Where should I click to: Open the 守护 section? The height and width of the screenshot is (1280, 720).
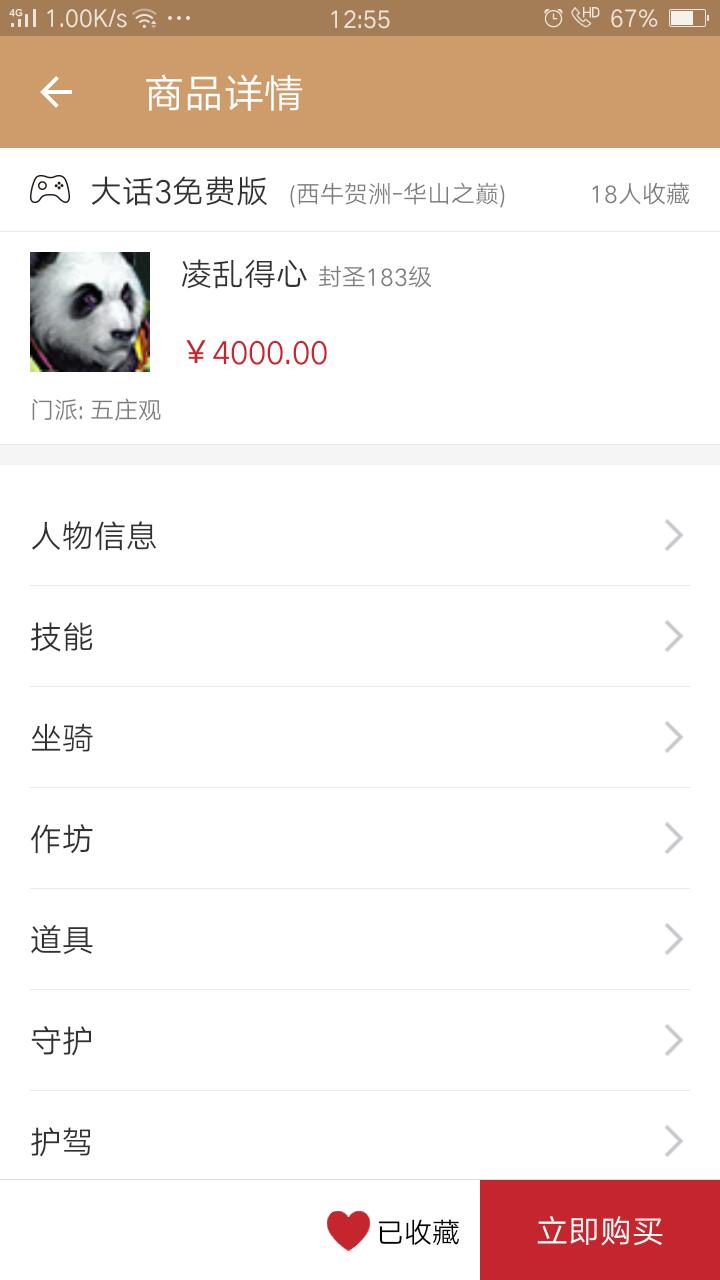pos(360,1041)
